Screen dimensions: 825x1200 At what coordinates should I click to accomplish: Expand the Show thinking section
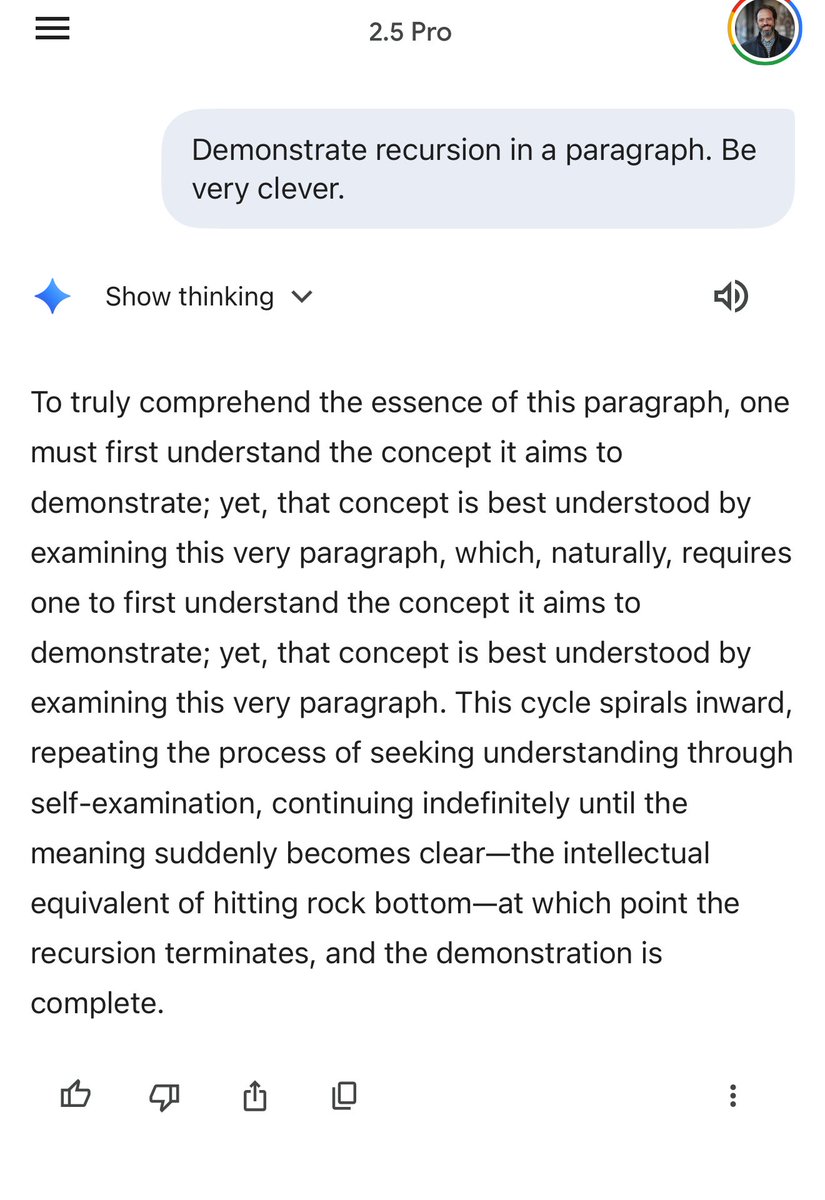click(209, 297)
